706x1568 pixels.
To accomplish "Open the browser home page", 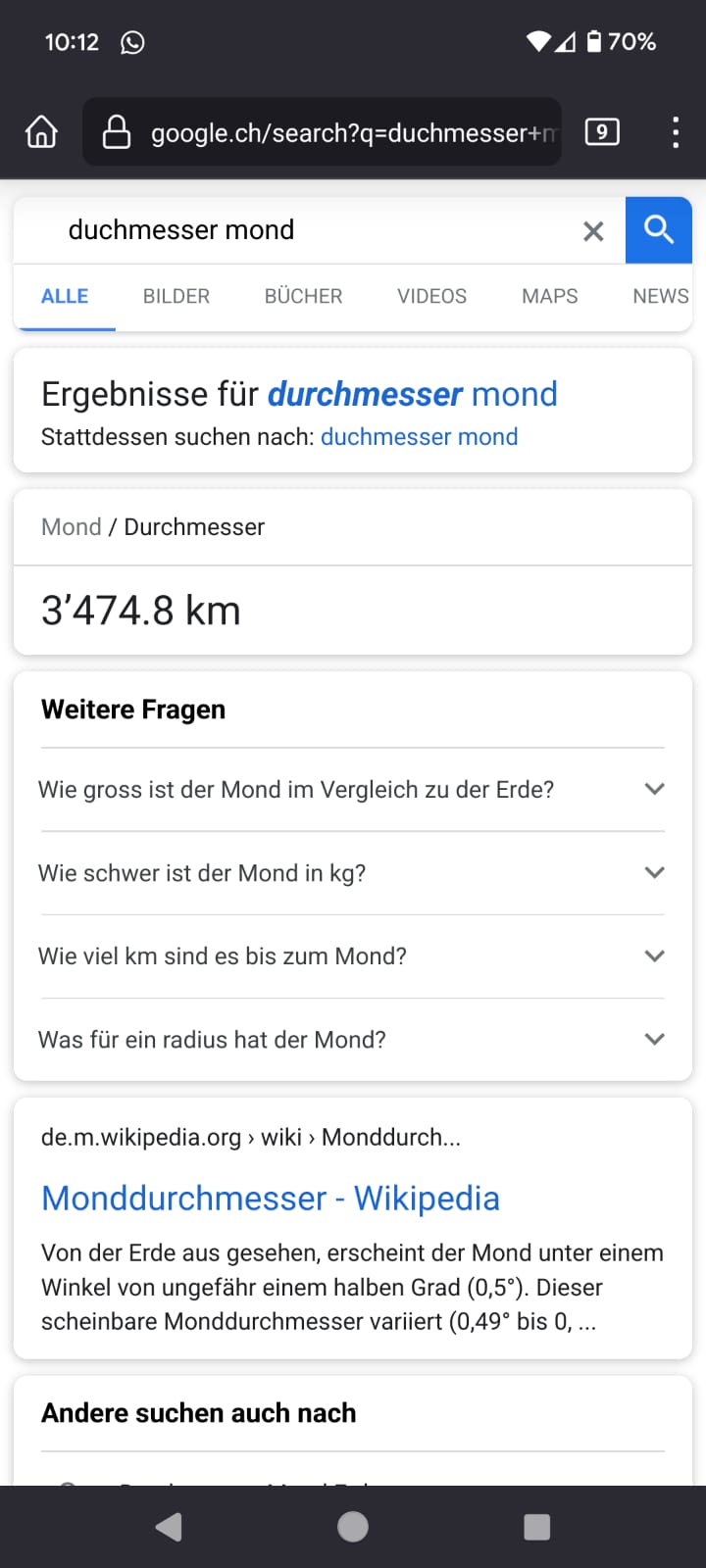I will tap(41, 131).
